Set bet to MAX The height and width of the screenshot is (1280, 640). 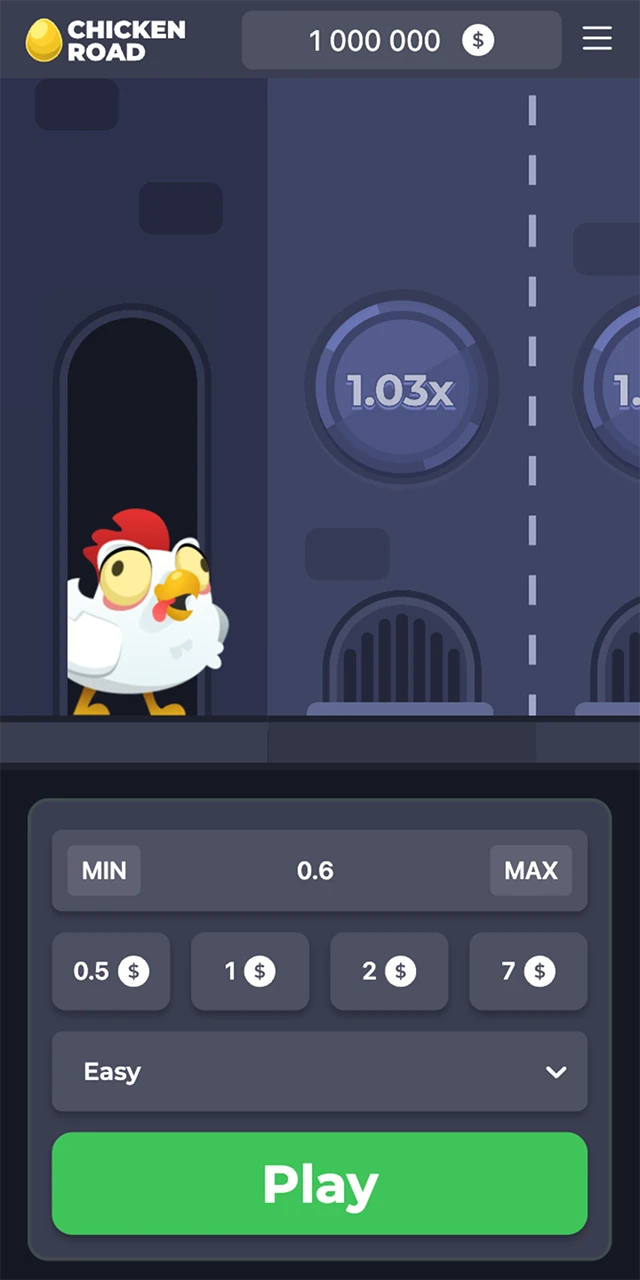coord(530,870)
